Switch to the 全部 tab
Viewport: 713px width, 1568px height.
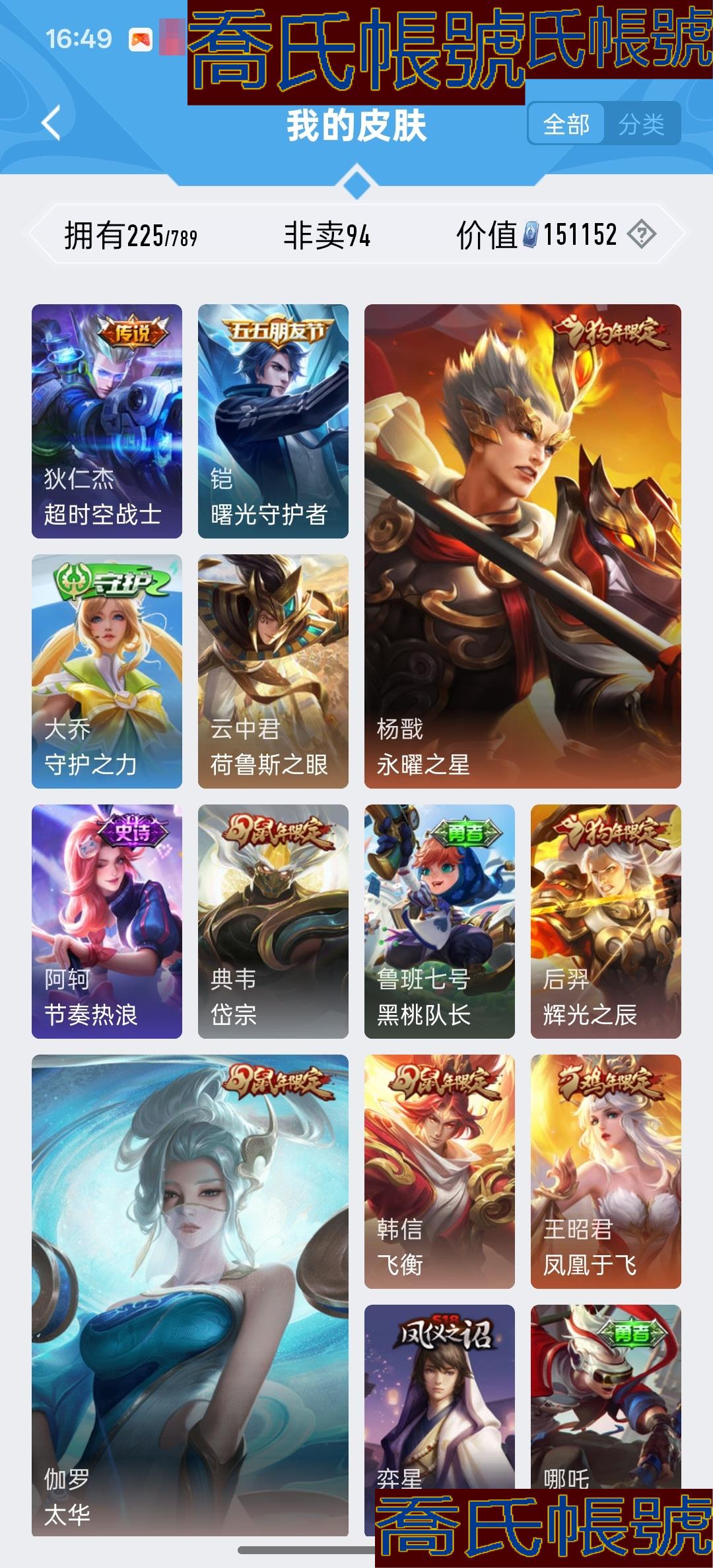point(566,124)
